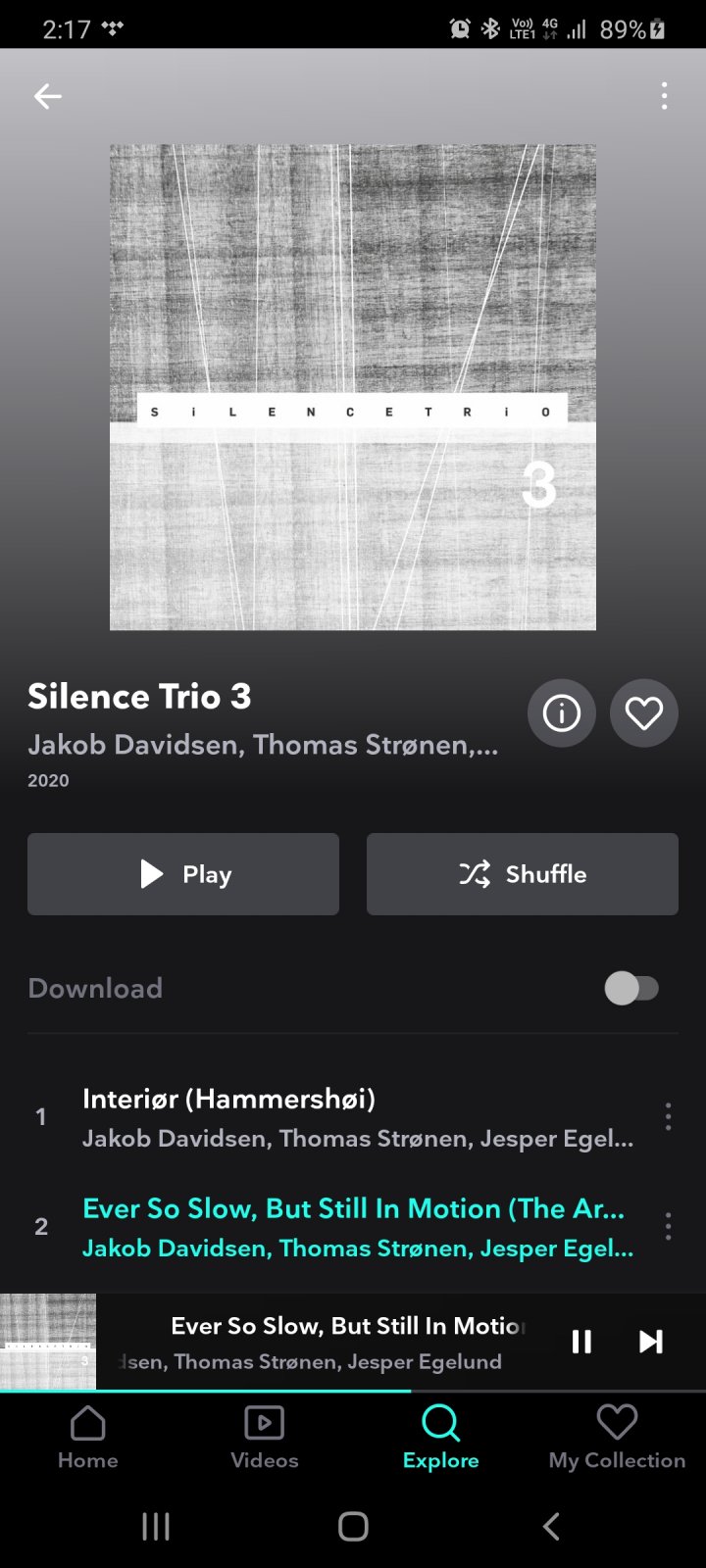Screen dimensions: 706x1568
Task: Skip to the next track
Action: (x=650, y=1342)
